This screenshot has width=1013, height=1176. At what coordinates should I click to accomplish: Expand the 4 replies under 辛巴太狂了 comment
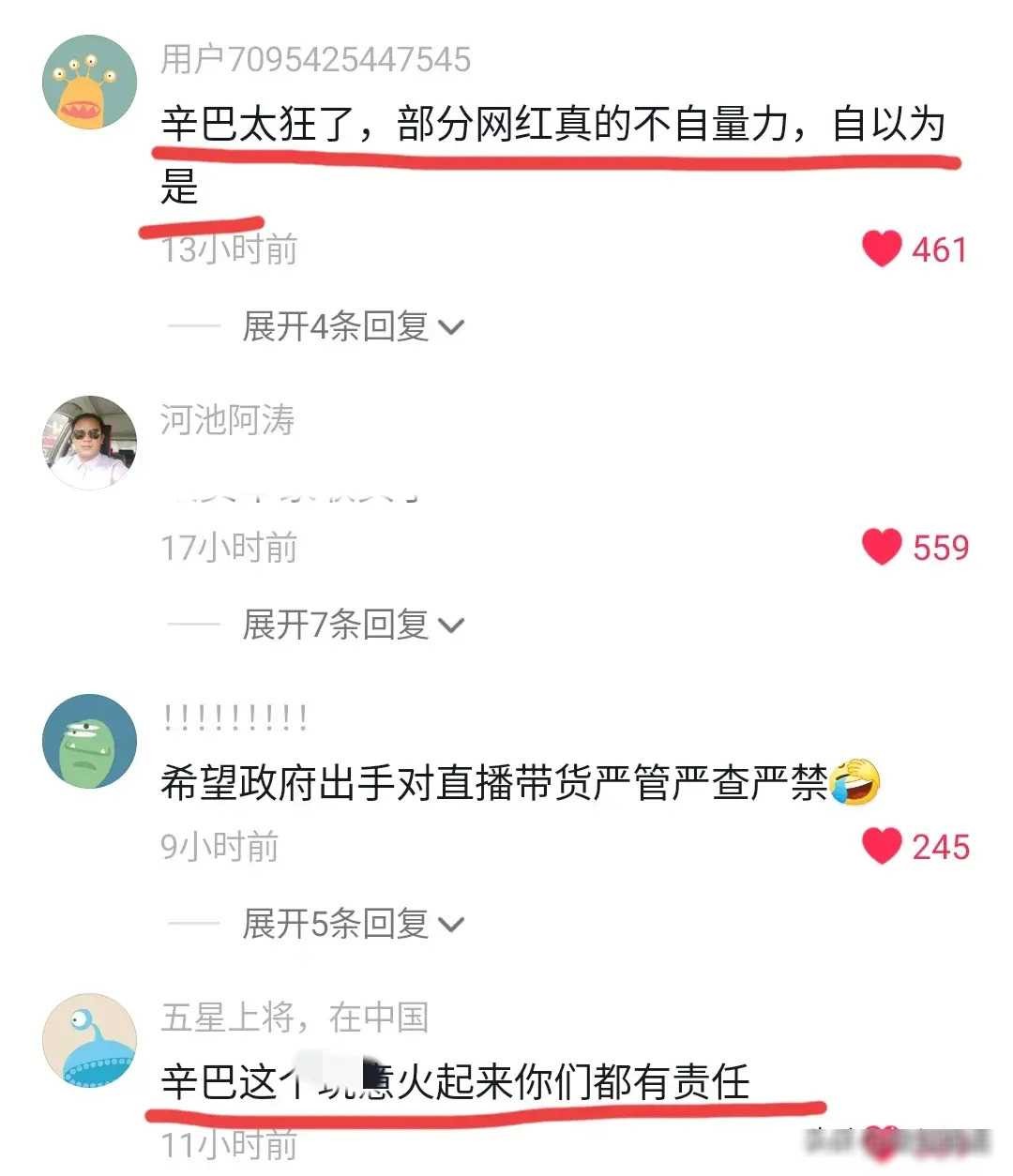tap(352, 326)
